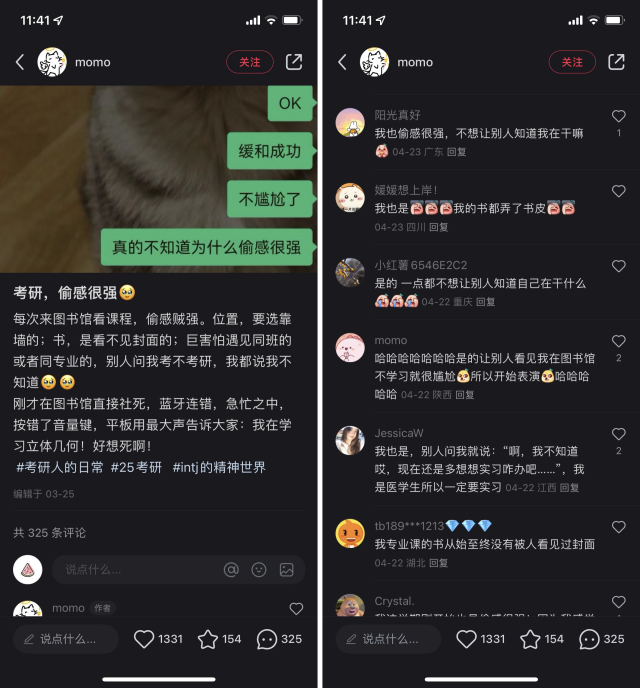Open 阳光真好's profile avatar

click(349, 122)
